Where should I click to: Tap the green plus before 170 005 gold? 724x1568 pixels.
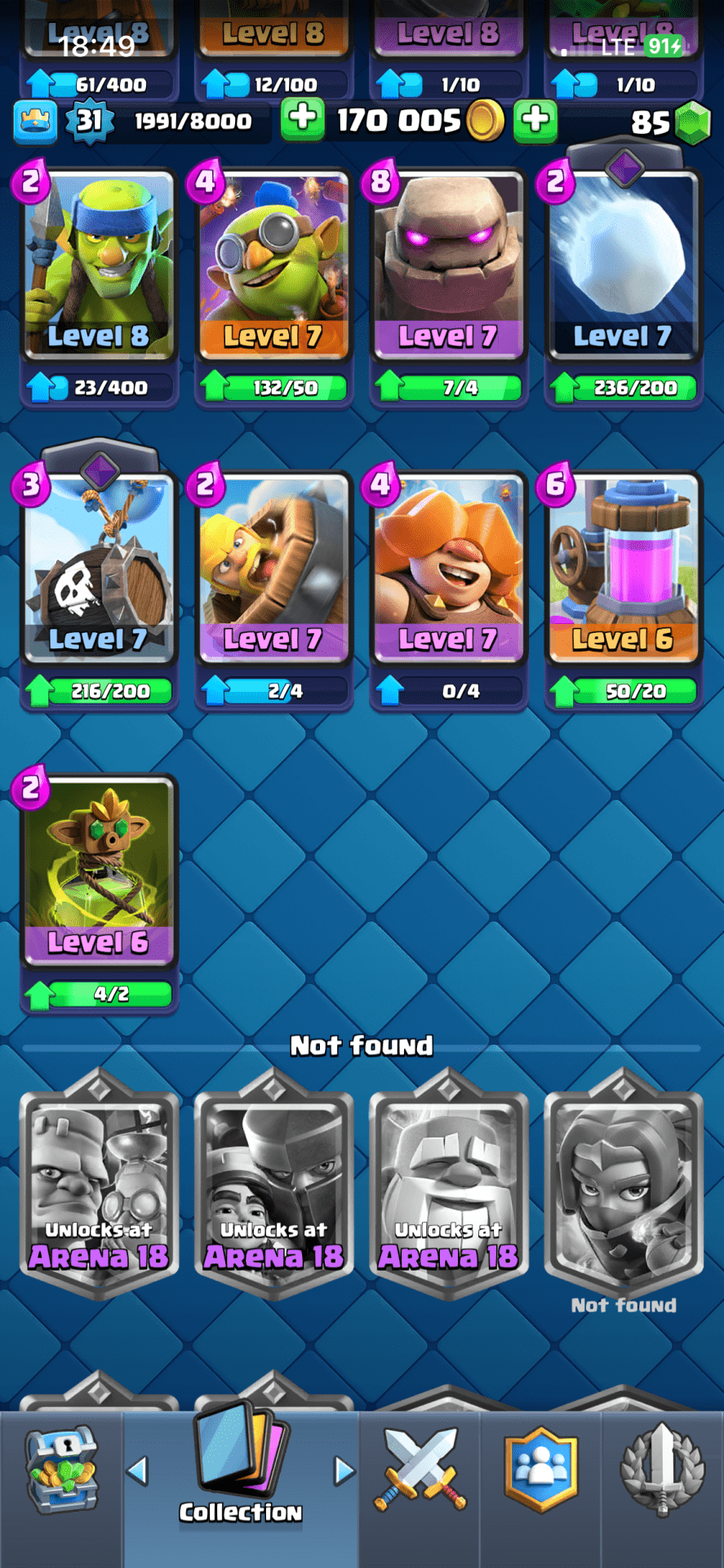tap(302, 119)
